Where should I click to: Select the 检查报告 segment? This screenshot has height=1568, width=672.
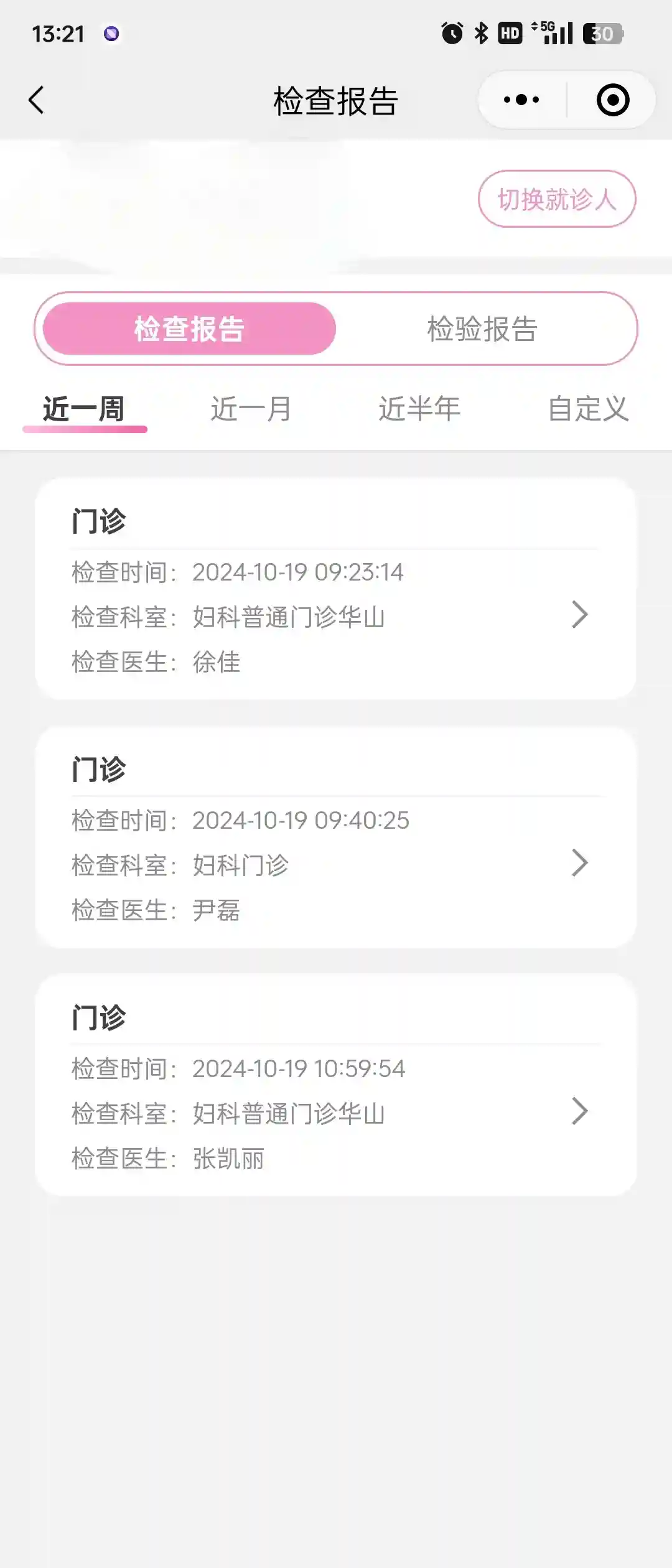pos(189,329)
